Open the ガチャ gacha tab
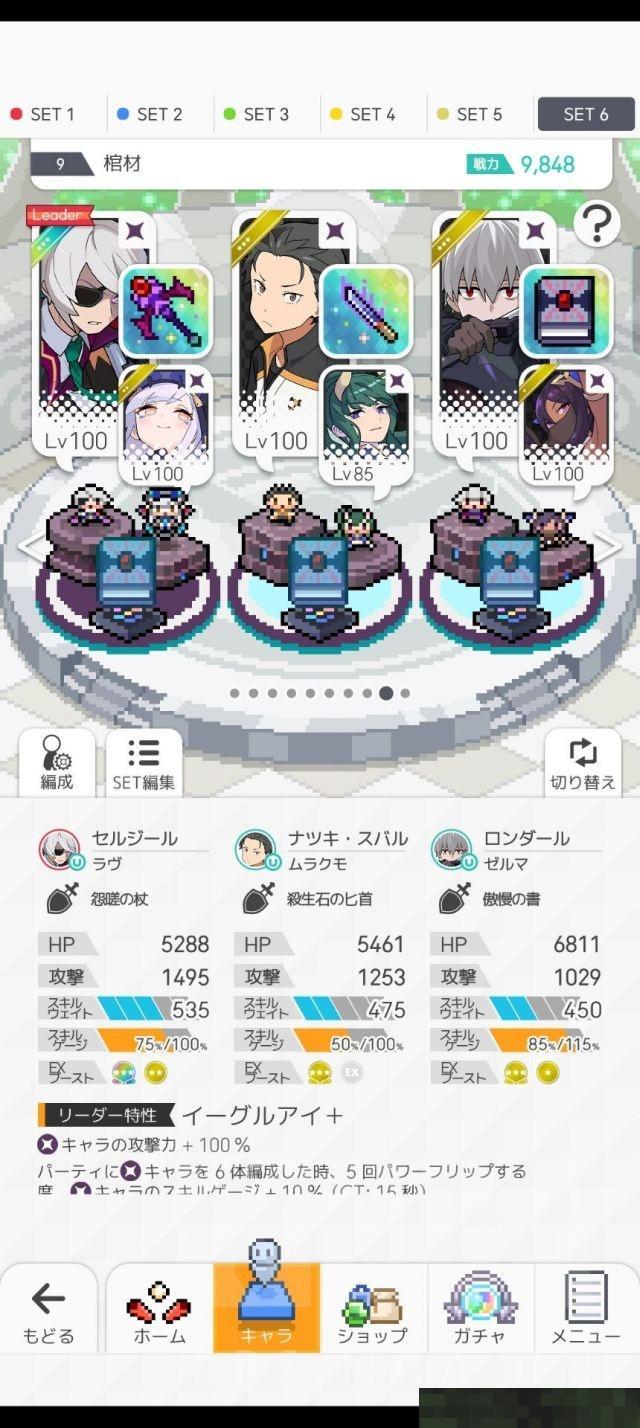 click(x=480, y=1310)
